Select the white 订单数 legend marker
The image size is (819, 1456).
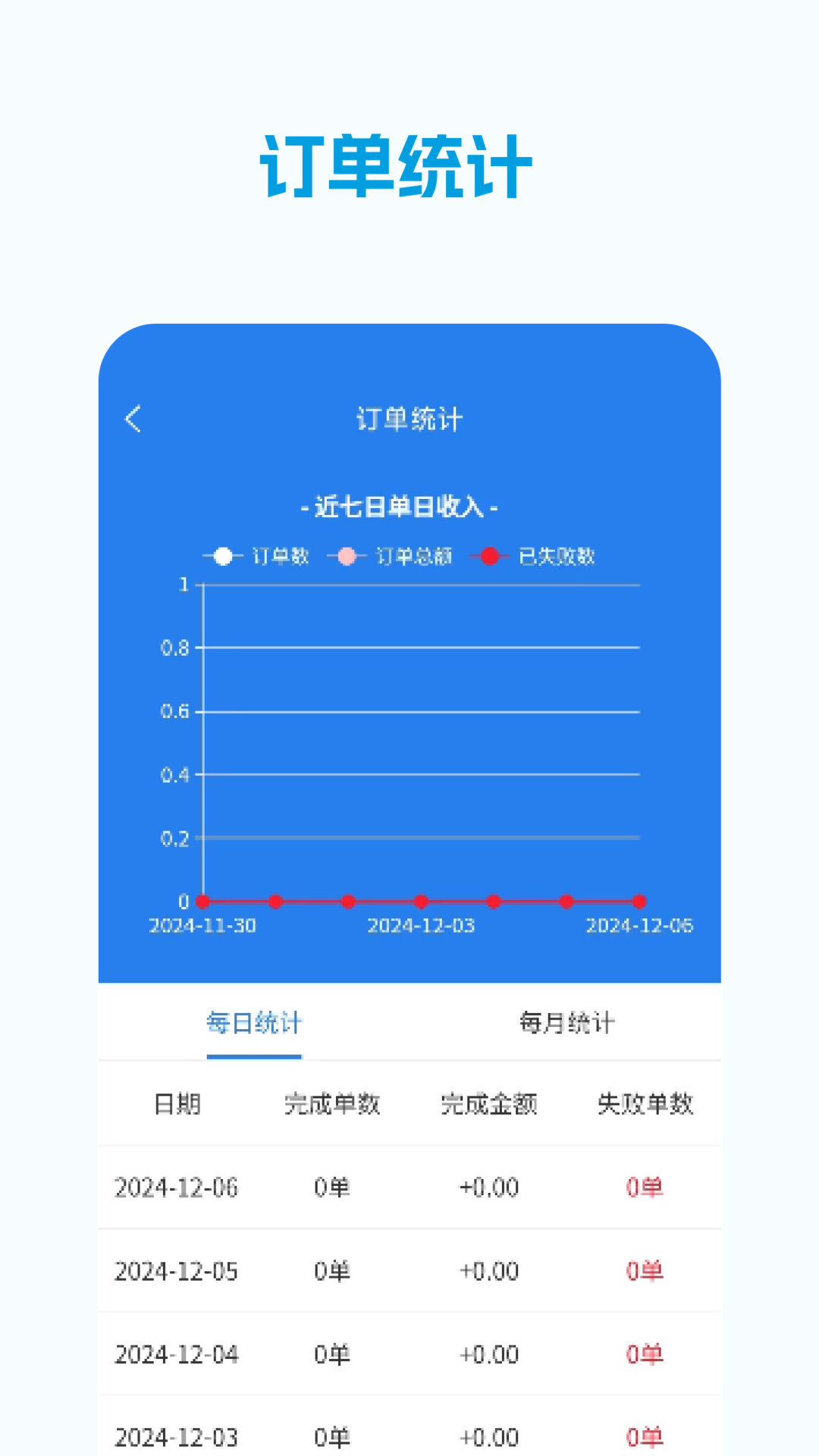[222, 556]
